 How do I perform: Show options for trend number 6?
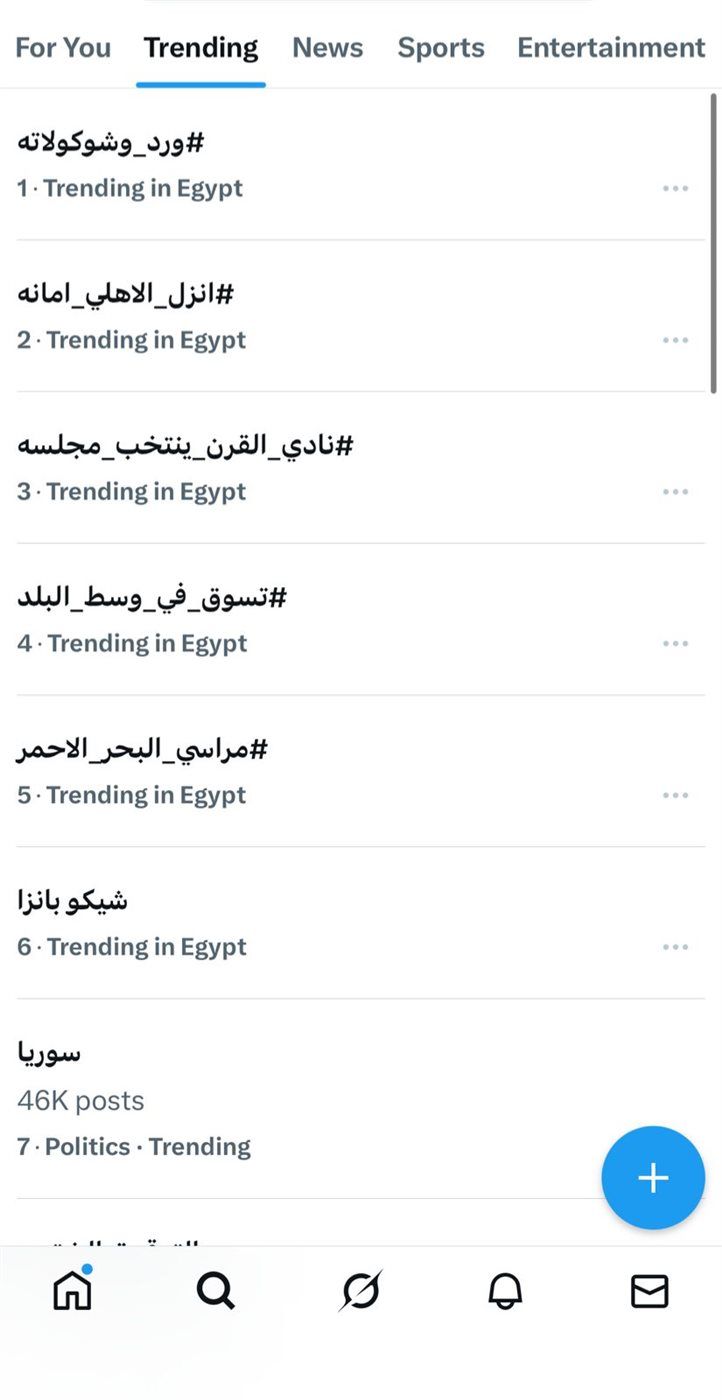(675, 947)
